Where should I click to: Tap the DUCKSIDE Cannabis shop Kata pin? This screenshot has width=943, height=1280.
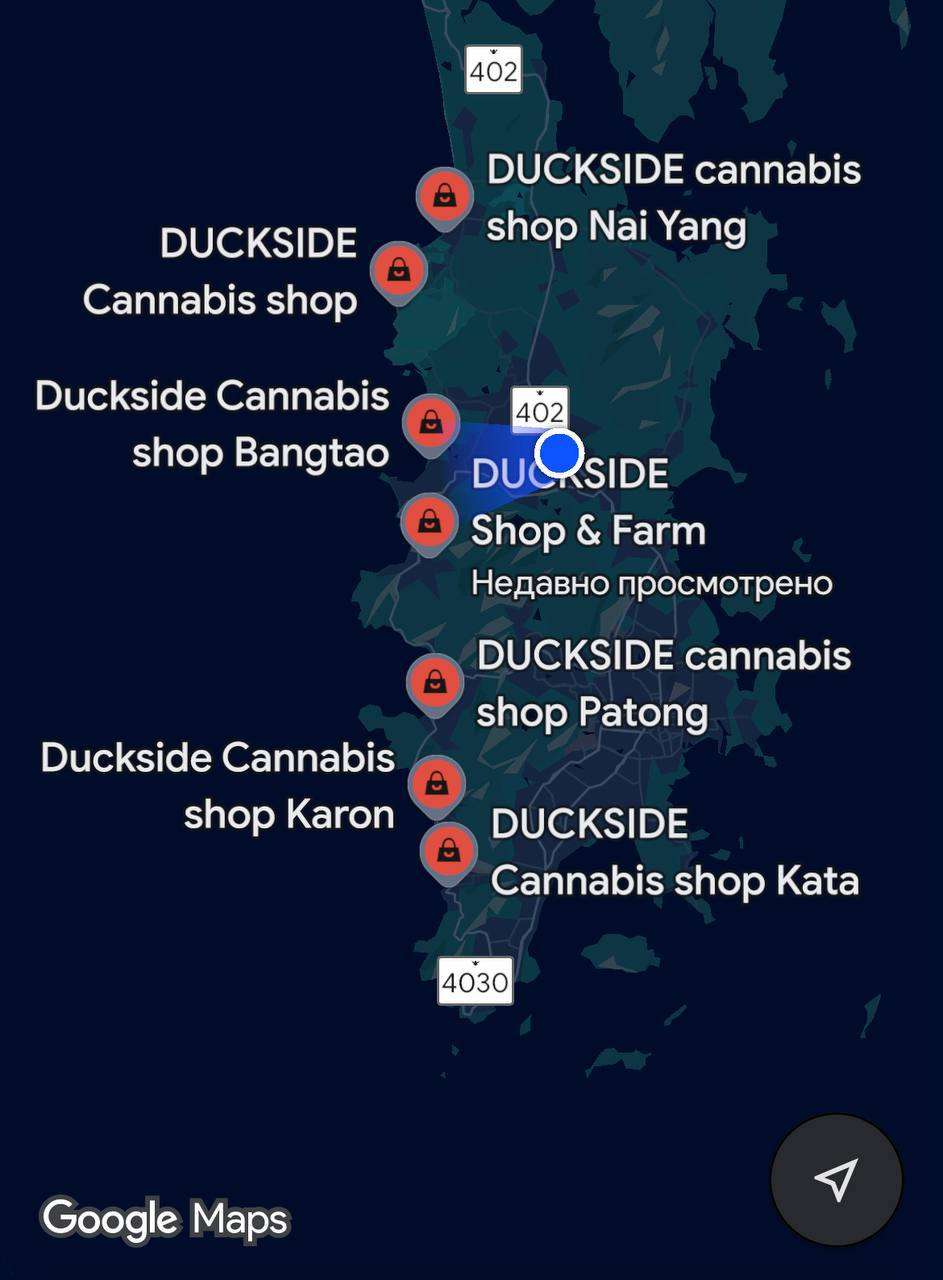pyautogui.click(x=449, y=850)
